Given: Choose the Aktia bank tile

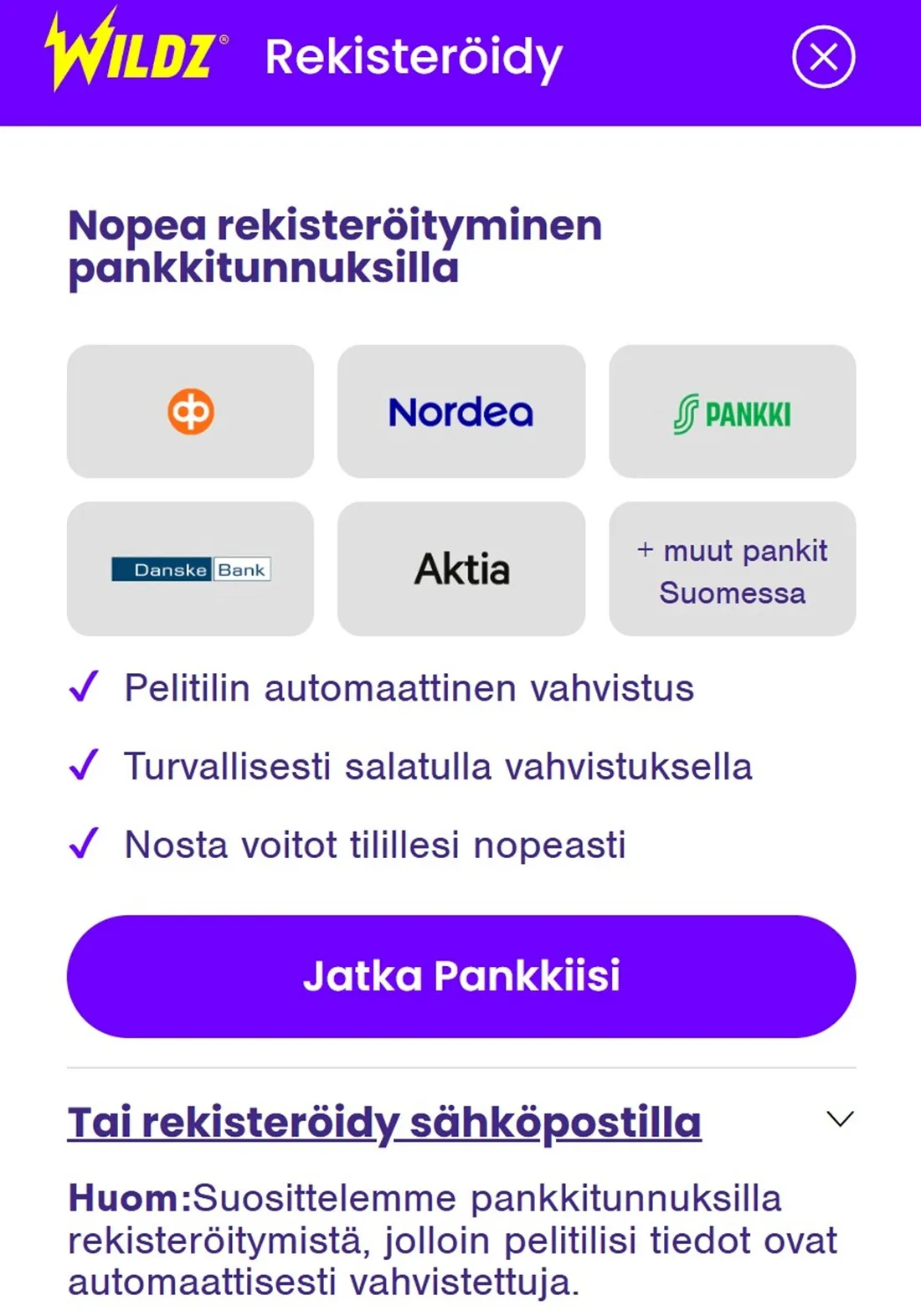Looking at the screenshot, I should (x=460, y=569).
